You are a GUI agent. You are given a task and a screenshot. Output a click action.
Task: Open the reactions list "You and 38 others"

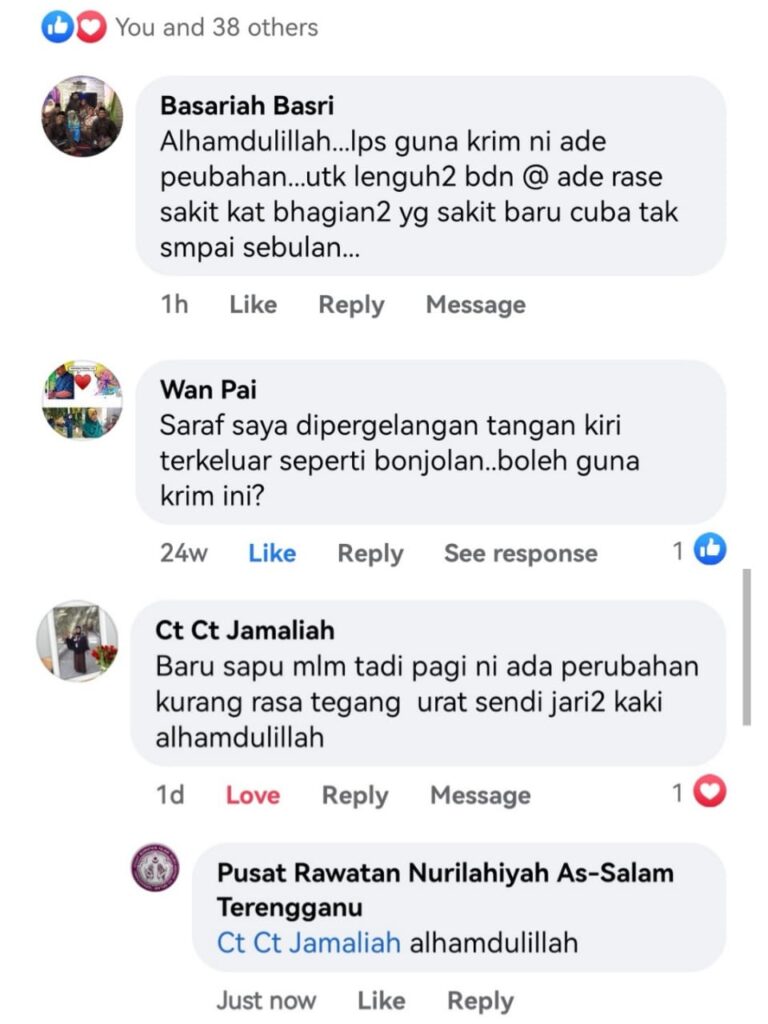[215, 27]
